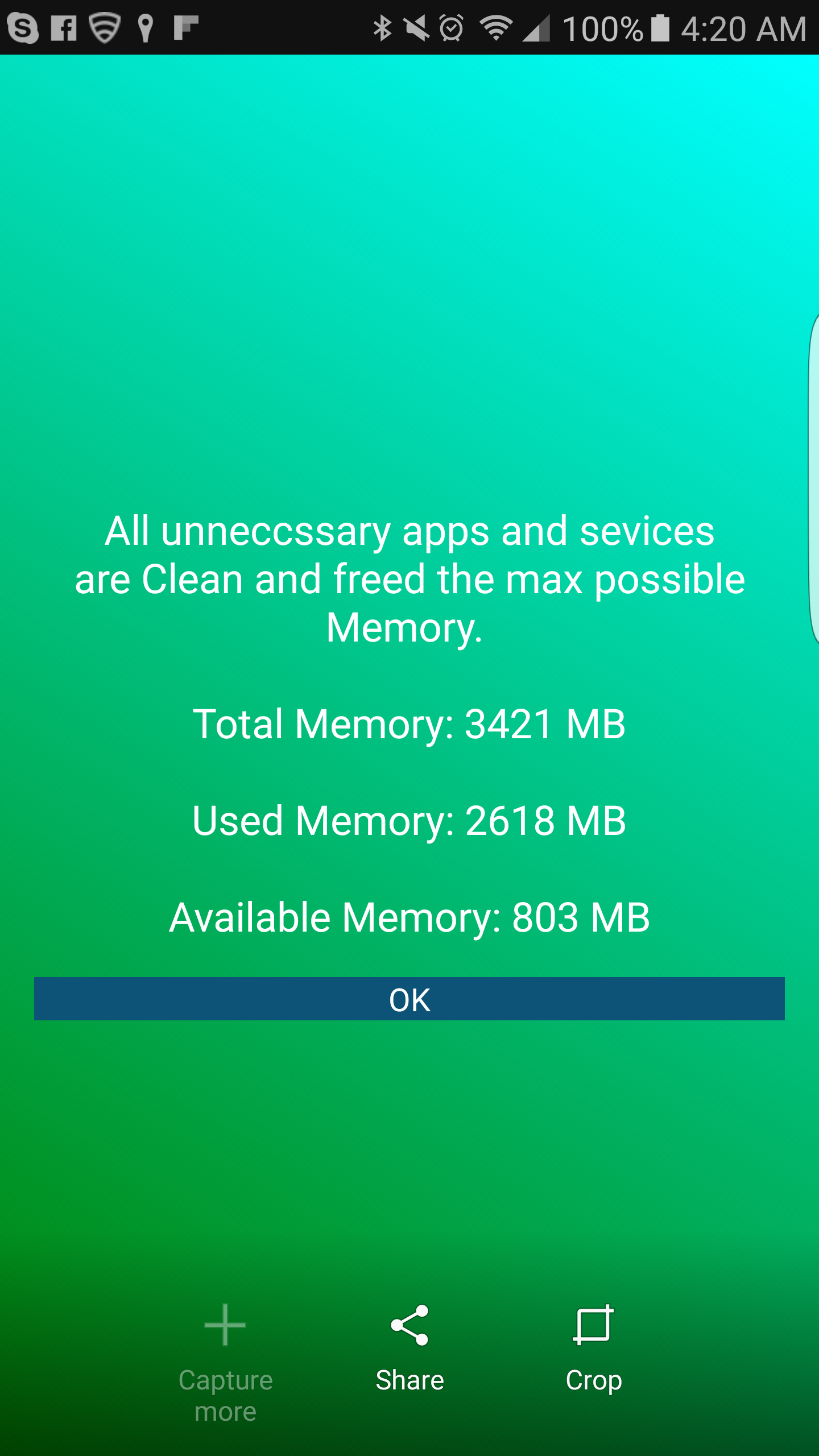The image size is (819, 1456).
Task: Crop the captured screenshot
Action: pyautogui.click(x=593, y=1348)
